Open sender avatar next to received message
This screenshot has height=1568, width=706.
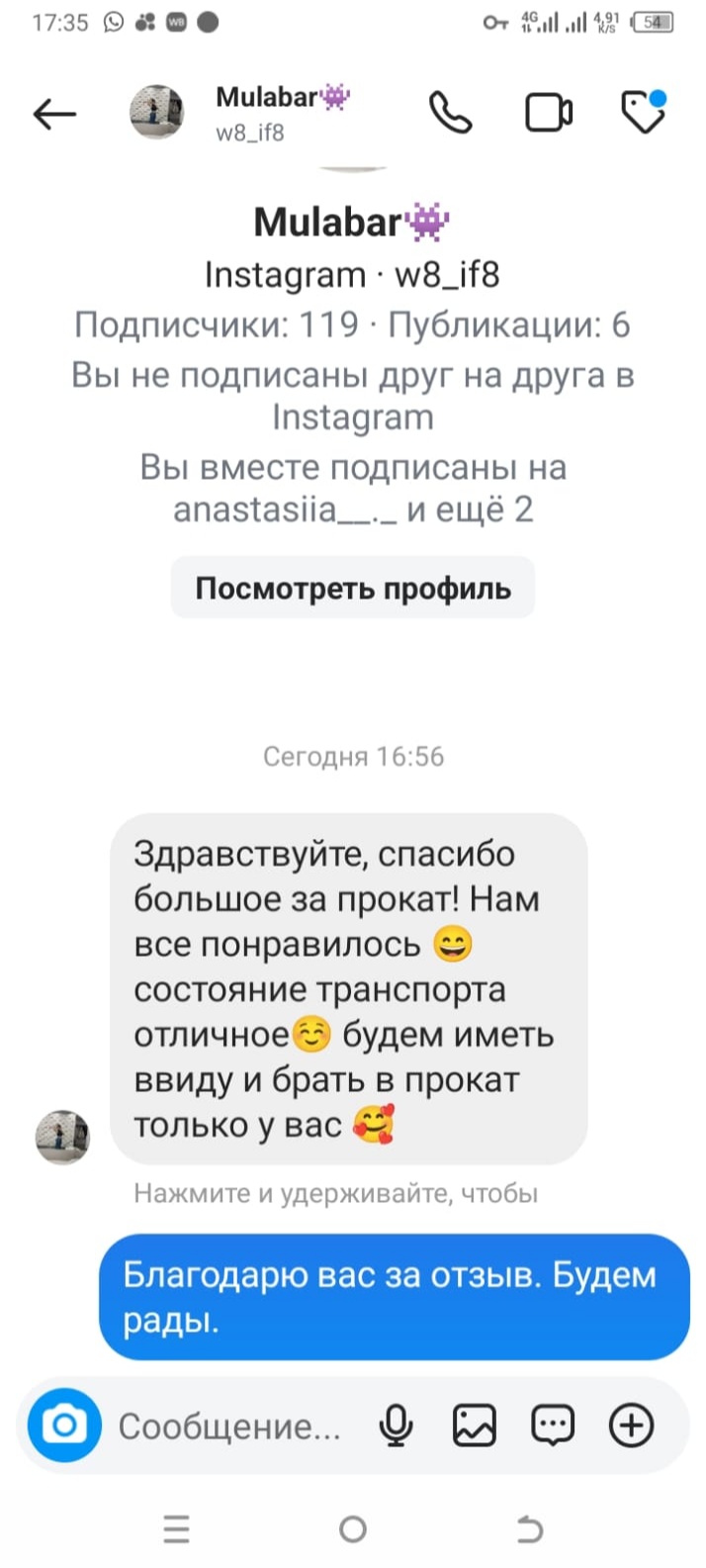coord(62,1136)
